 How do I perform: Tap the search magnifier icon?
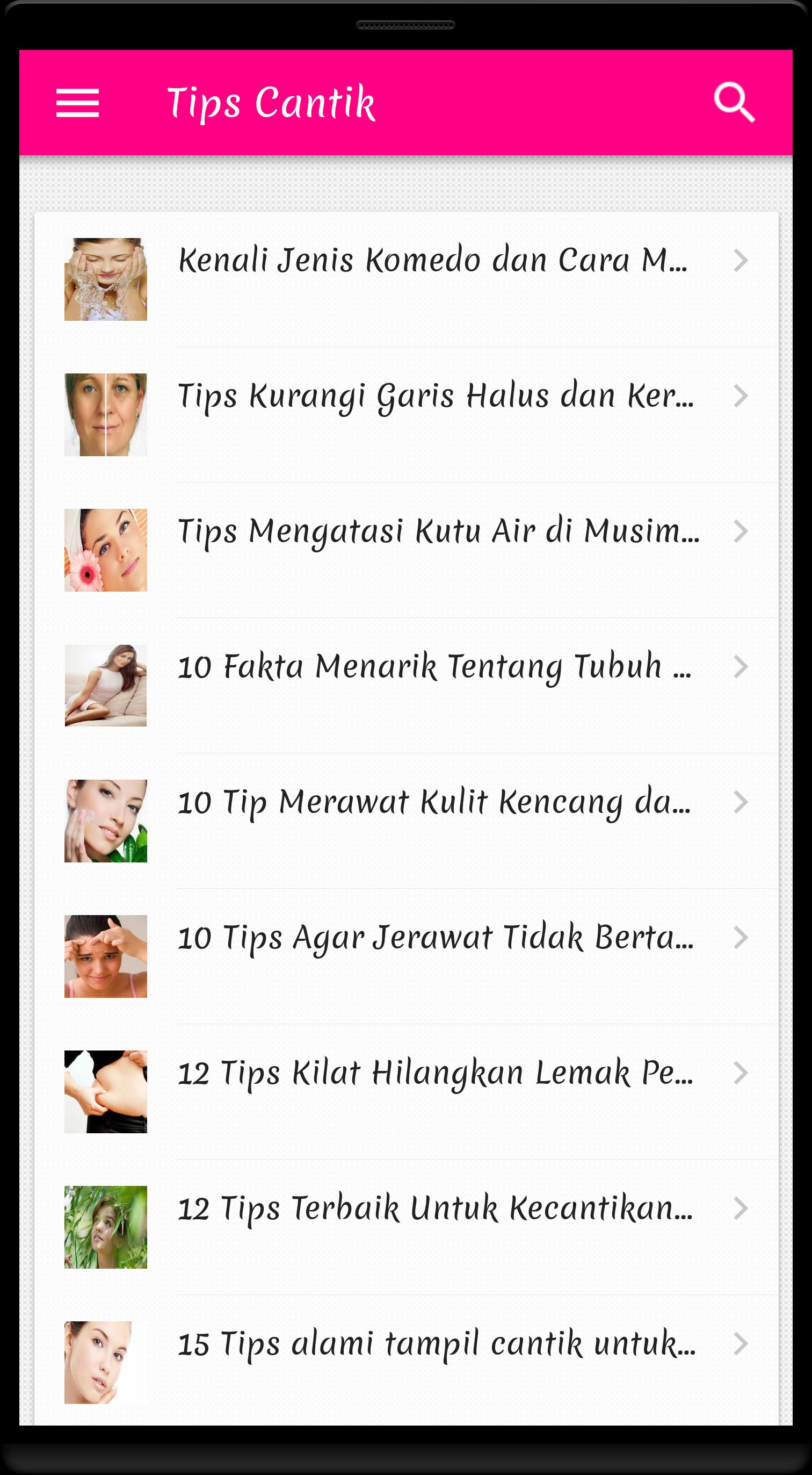tap(735, 103)
